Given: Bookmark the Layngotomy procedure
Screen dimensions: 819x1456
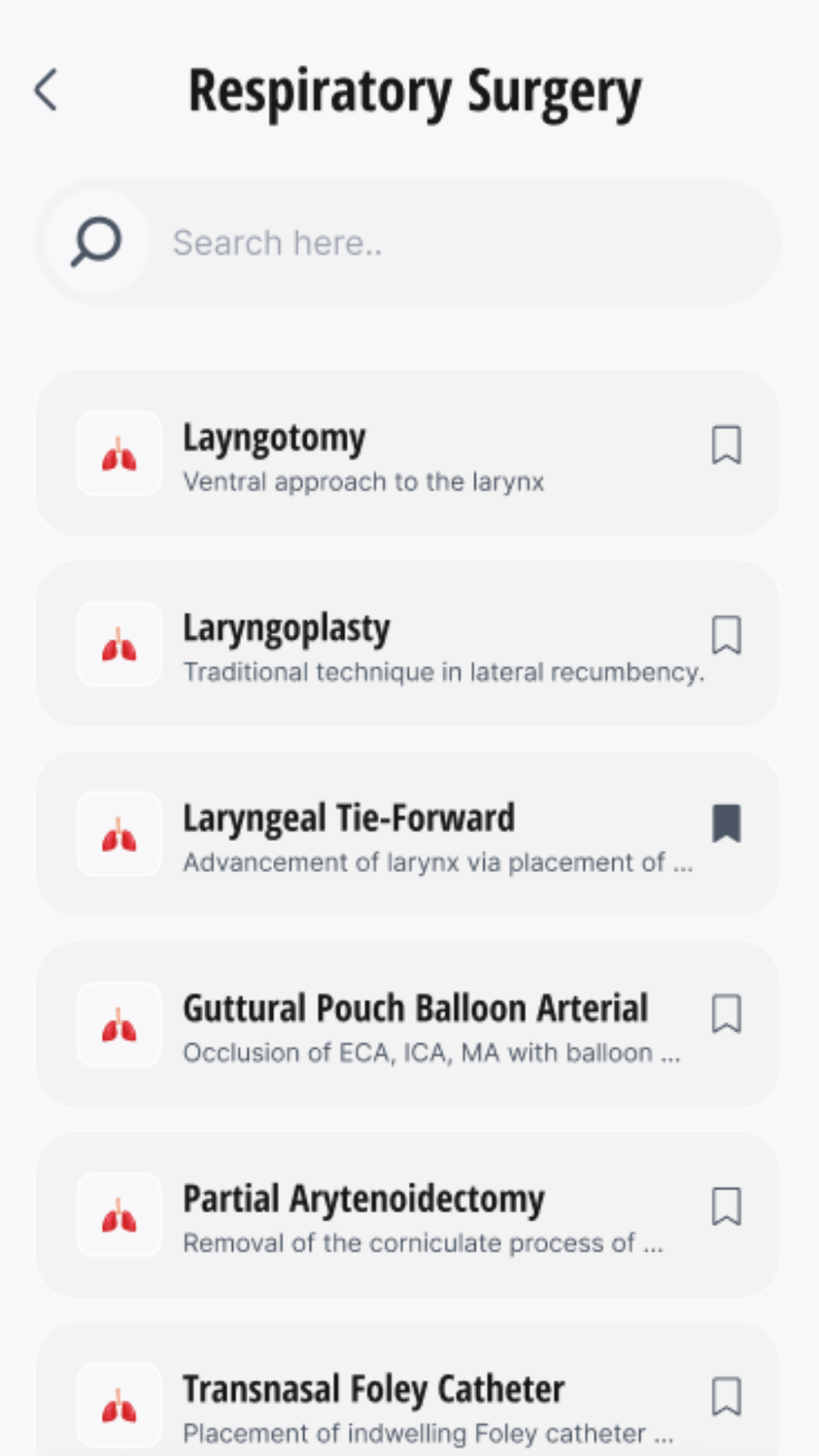Looking at the screenshot, I should coord(726,444).
